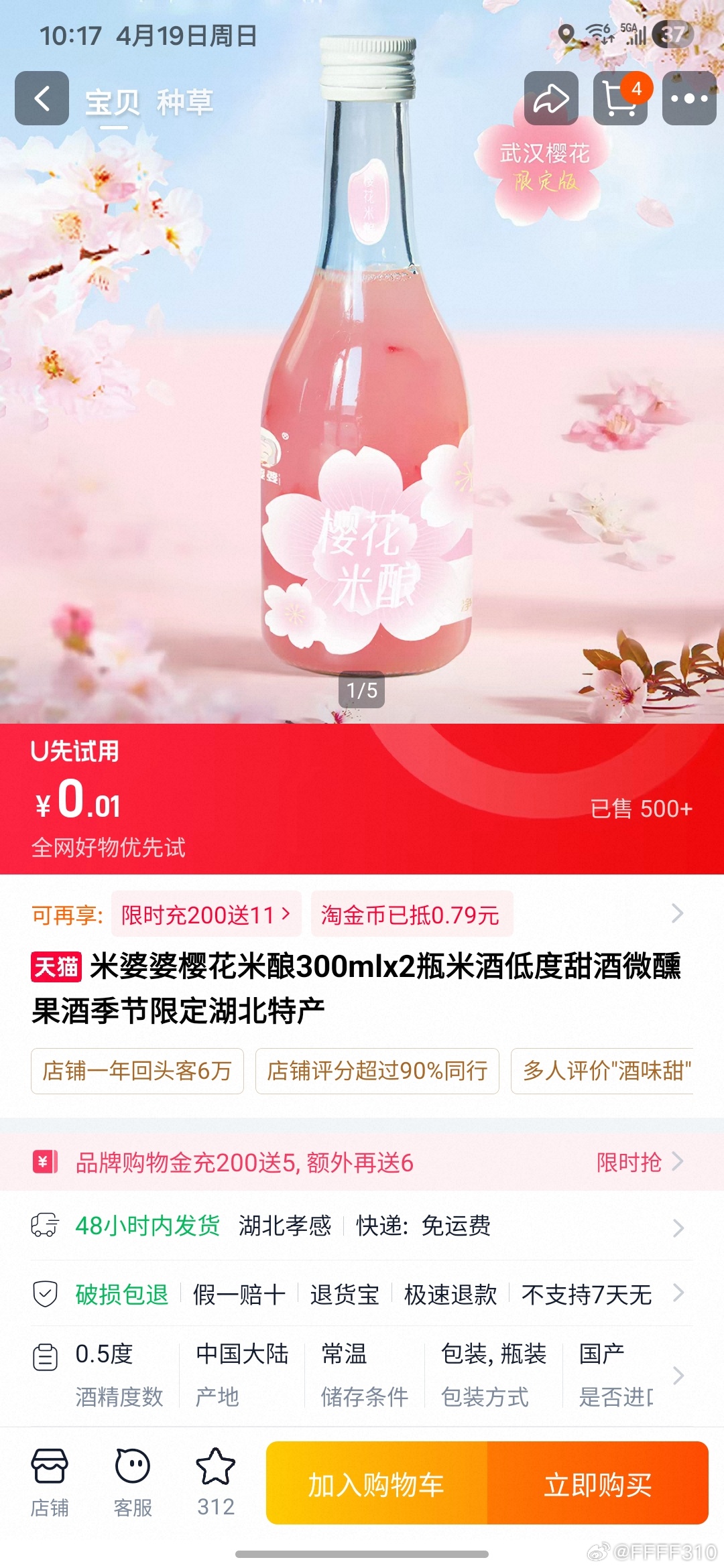Add to cart with 加入购物车

[x=377, y=1484]
